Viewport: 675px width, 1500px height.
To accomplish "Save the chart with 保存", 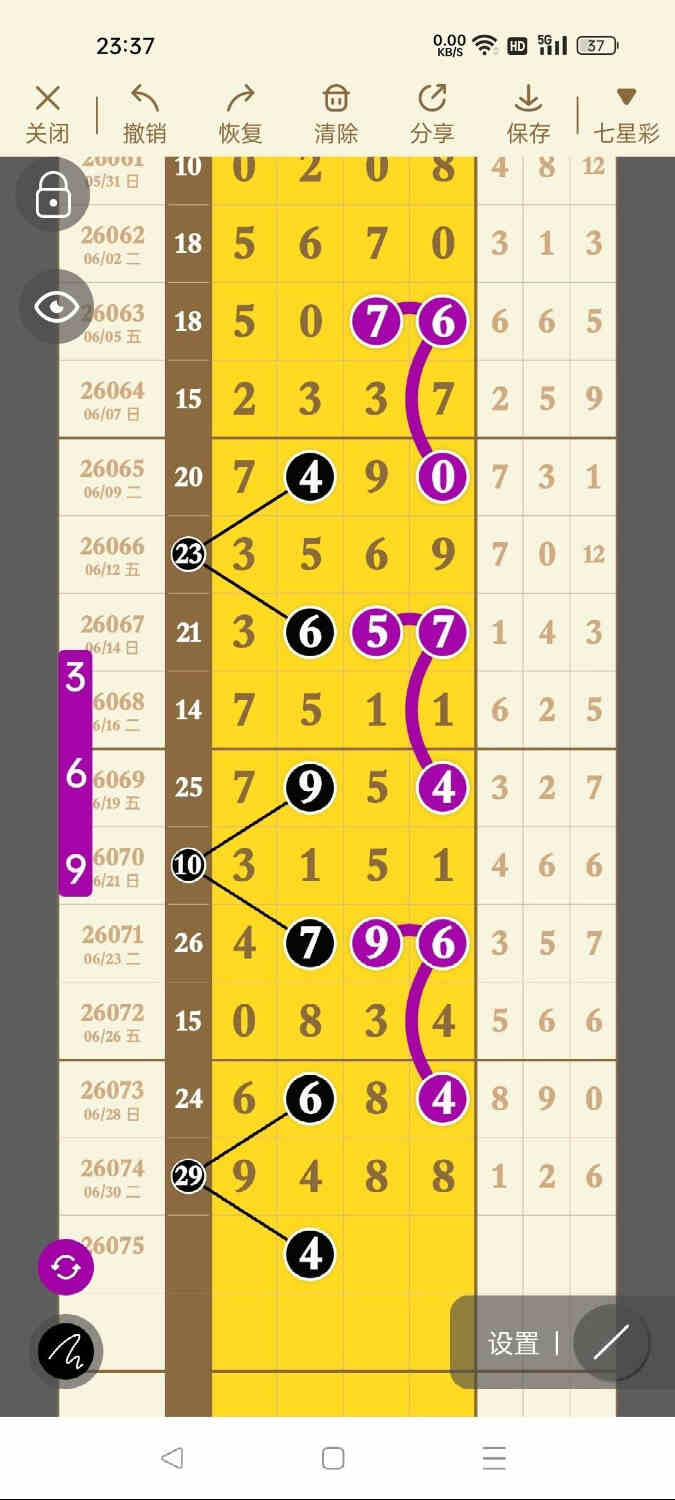I will [x=528, y=114].
